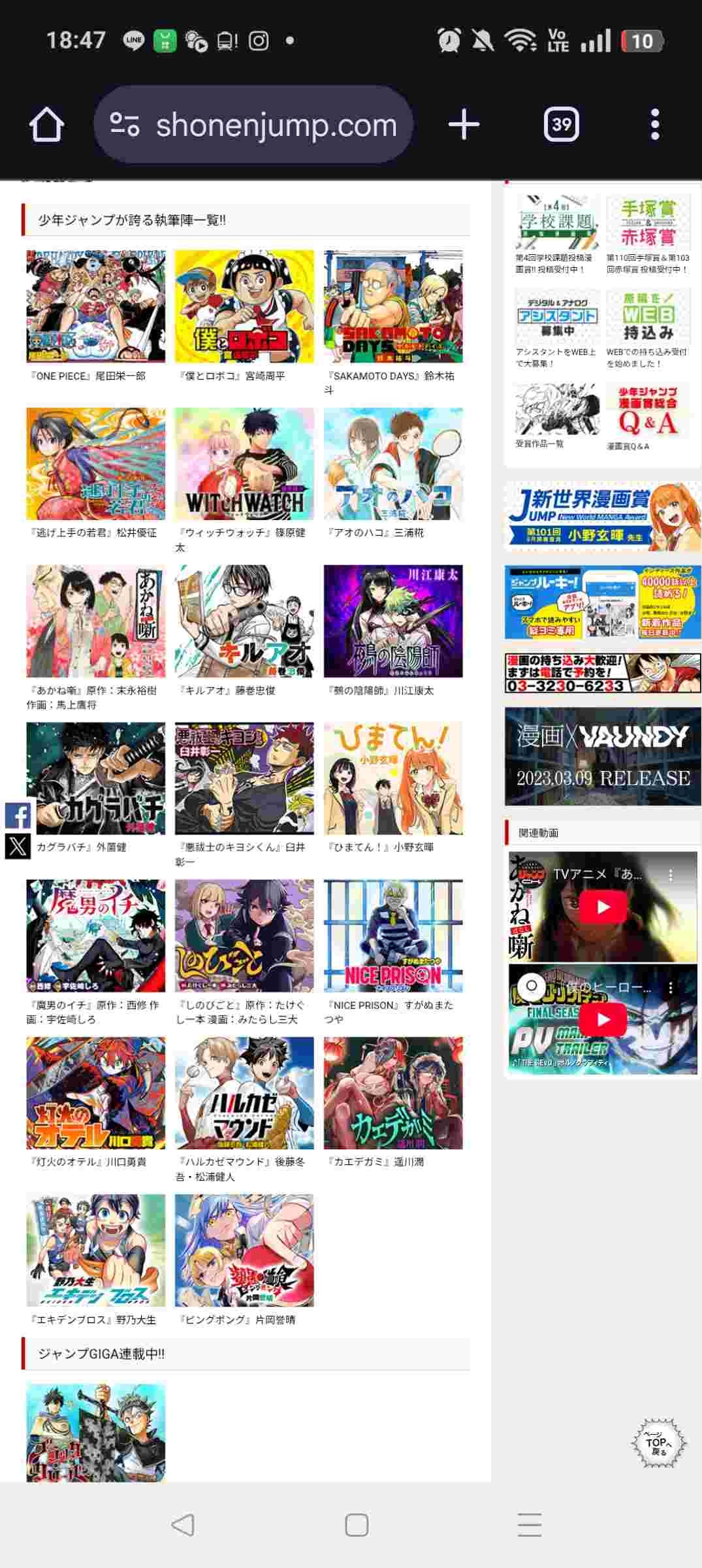View the WITCH WATCH series tile
702x1568 pixels.
click(x=244, y=464)
